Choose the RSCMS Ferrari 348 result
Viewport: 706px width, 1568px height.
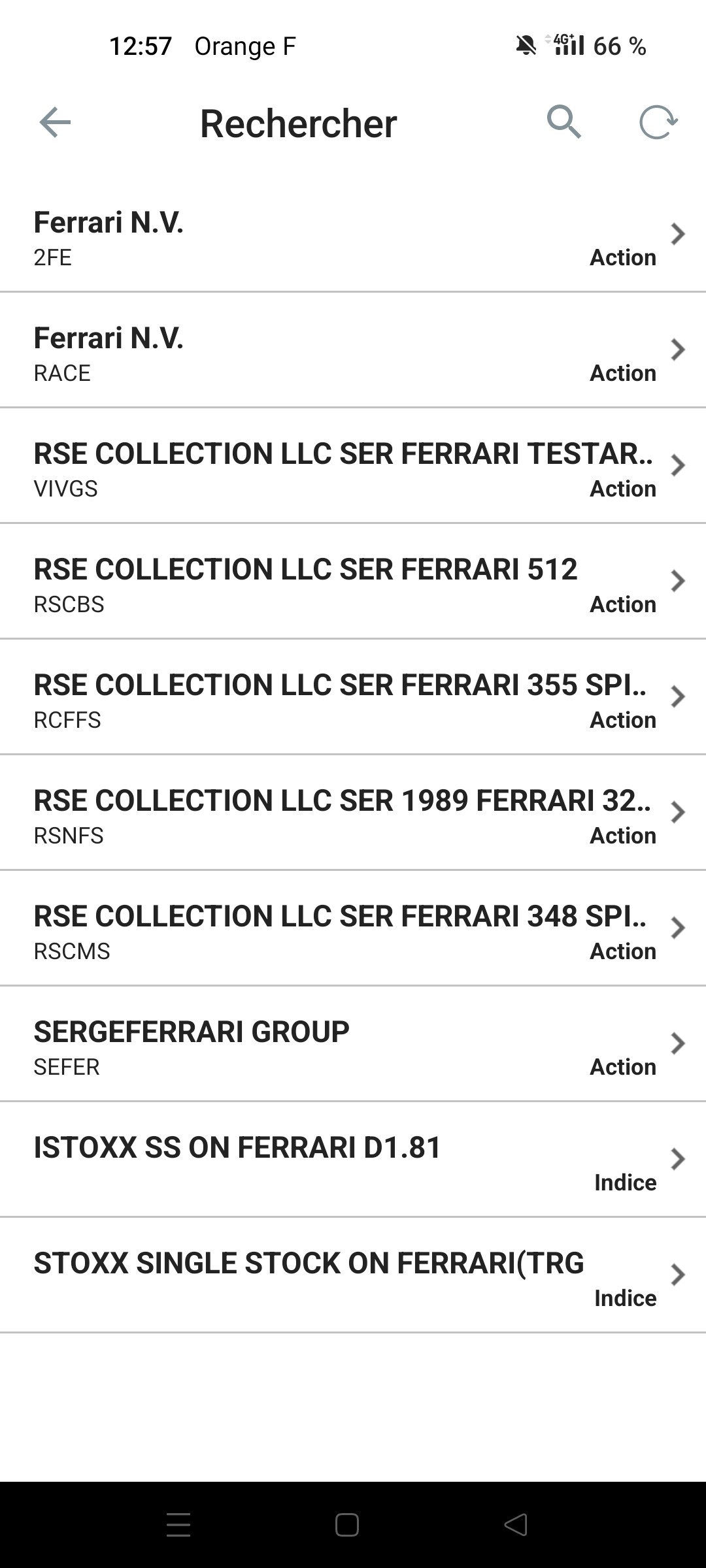tap(353, 928)
